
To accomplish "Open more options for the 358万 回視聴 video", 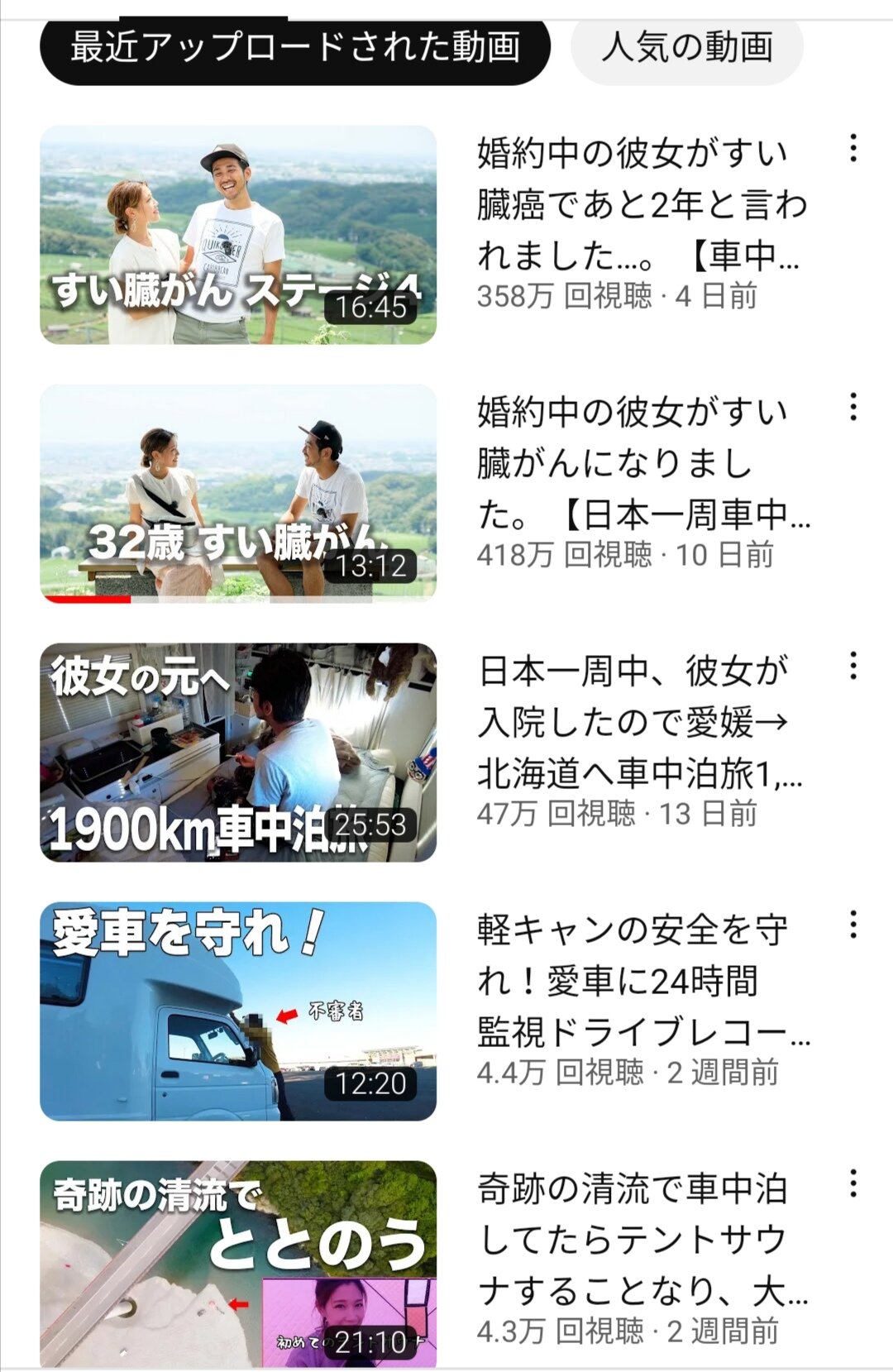I will pos(853,149).
